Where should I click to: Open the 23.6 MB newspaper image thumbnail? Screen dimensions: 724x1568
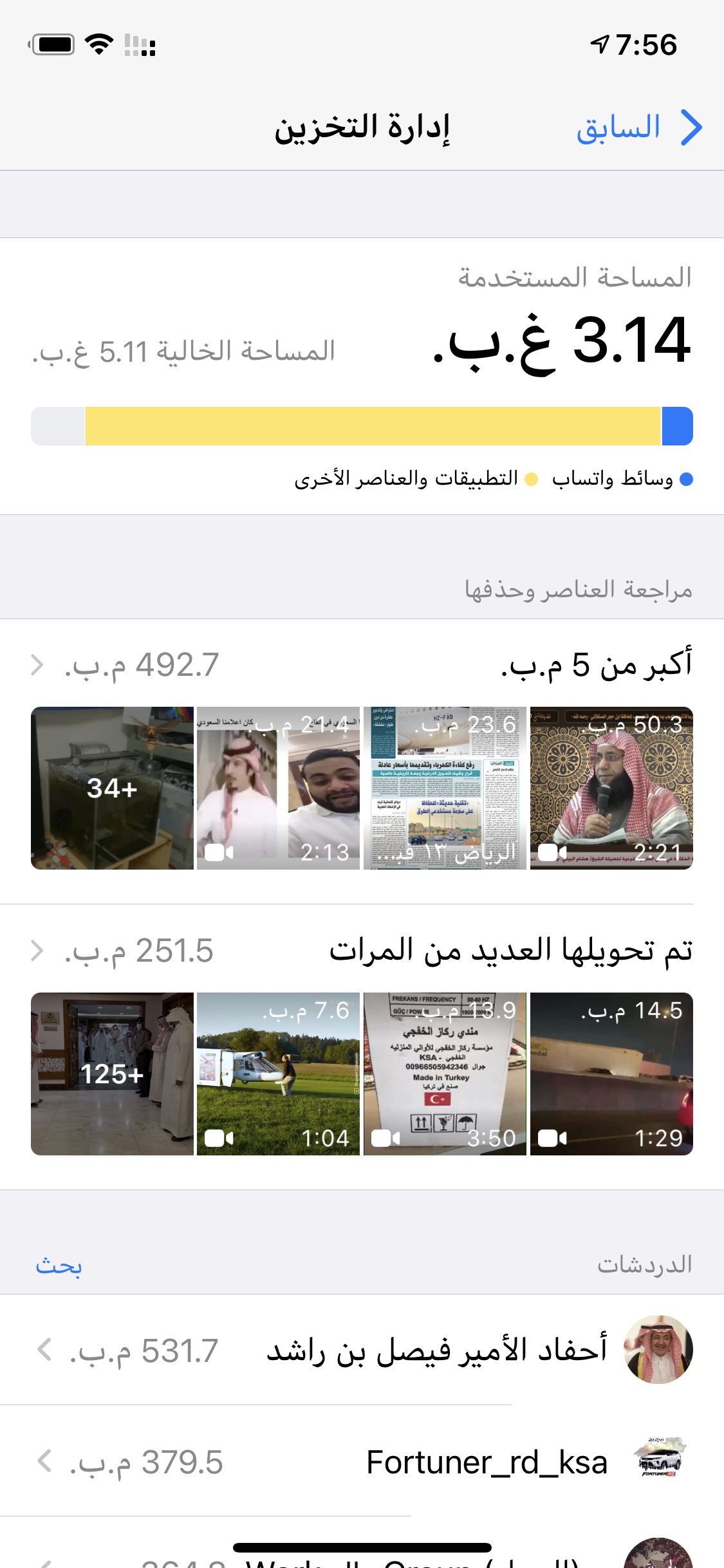pos(445,788)
